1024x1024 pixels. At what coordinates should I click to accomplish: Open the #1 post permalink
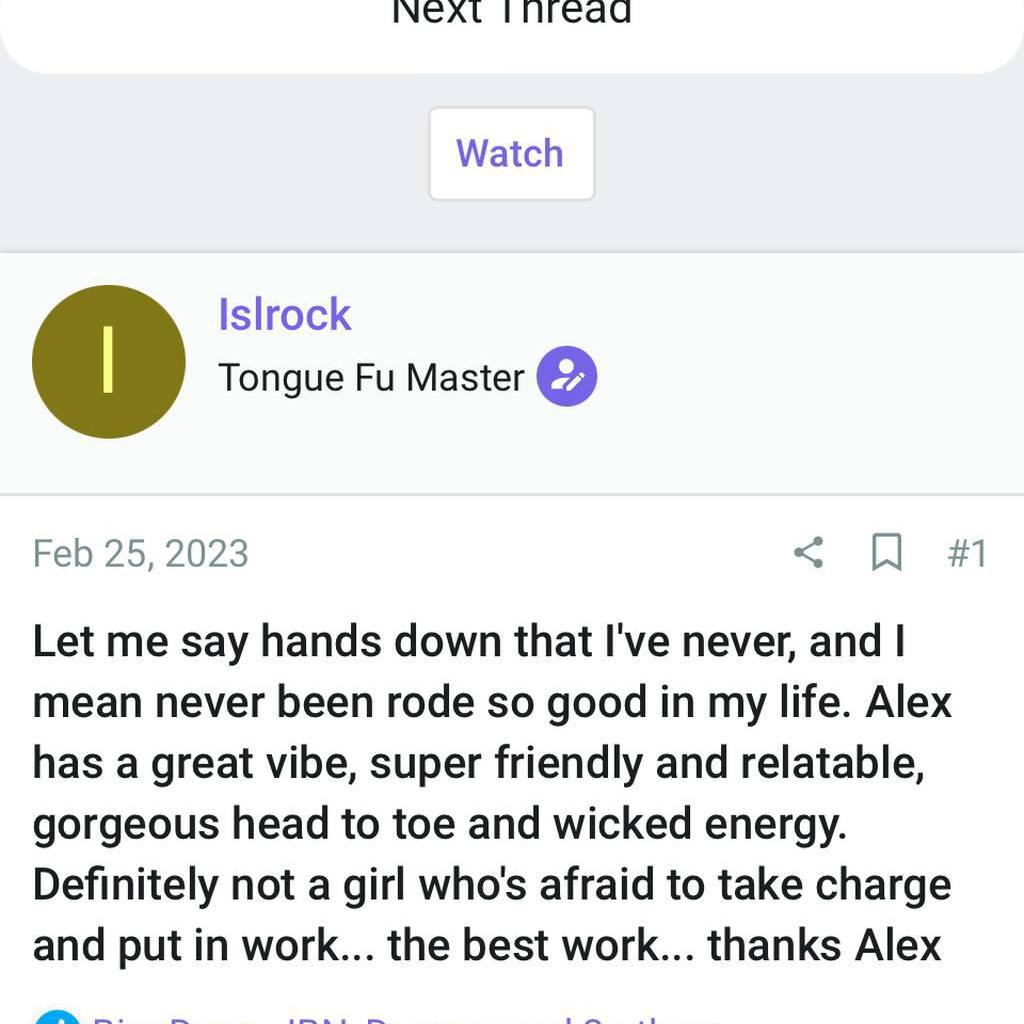coord(966,553)
